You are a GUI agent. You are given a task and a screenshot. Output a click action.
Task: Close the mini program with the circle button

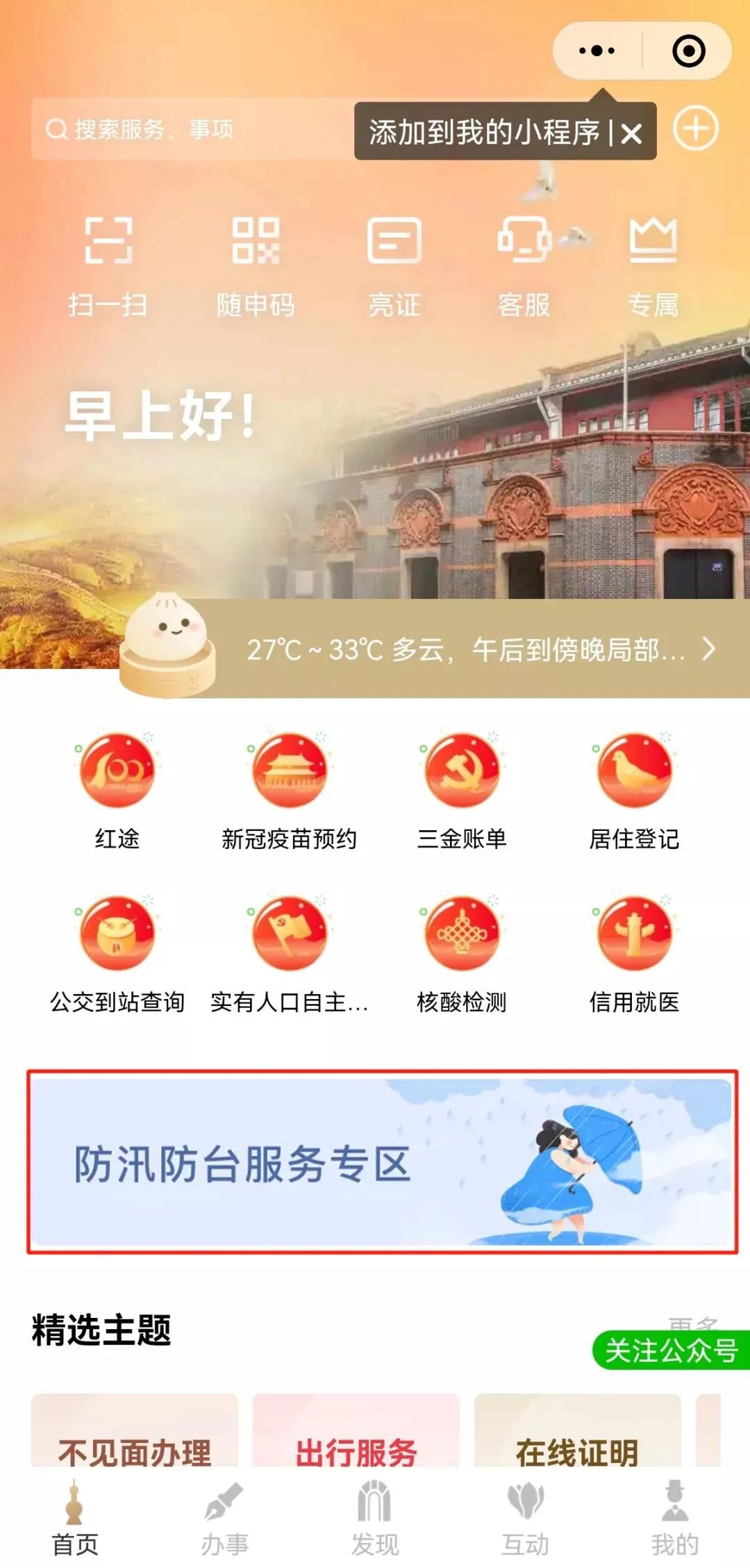[688, 51]
